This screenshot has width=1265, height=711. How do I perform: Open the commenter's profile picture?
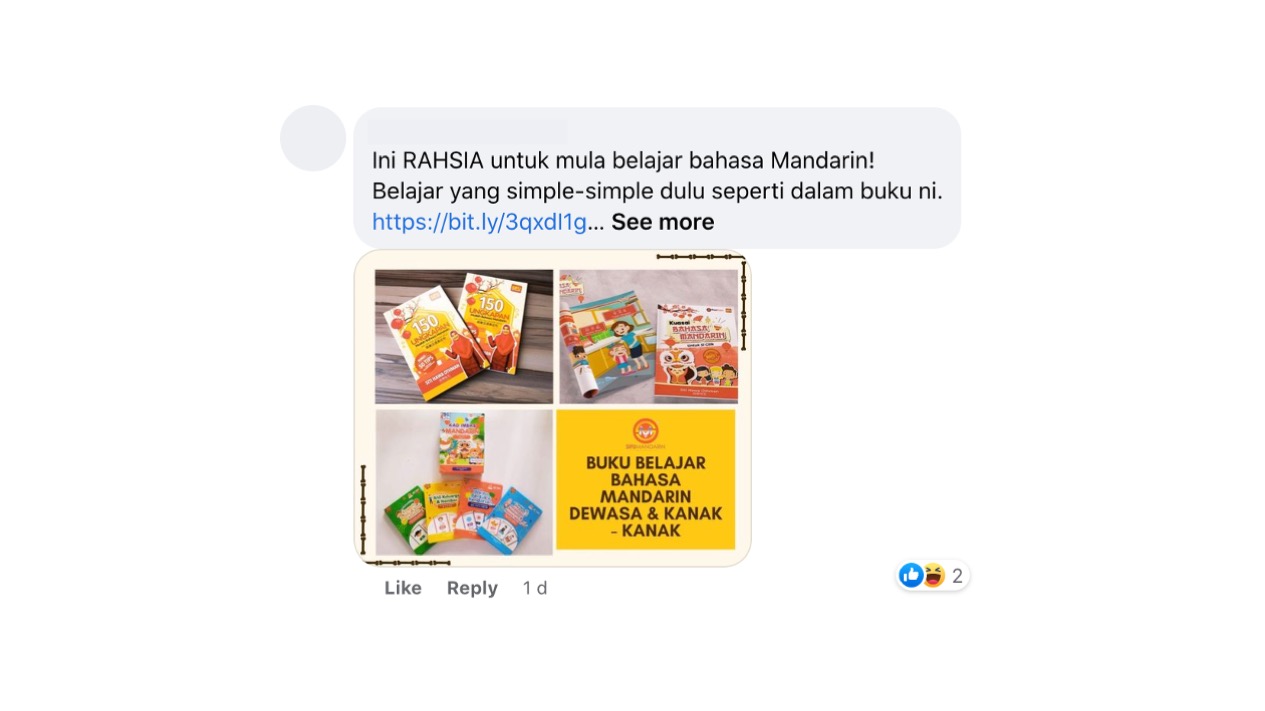point(313,138)
